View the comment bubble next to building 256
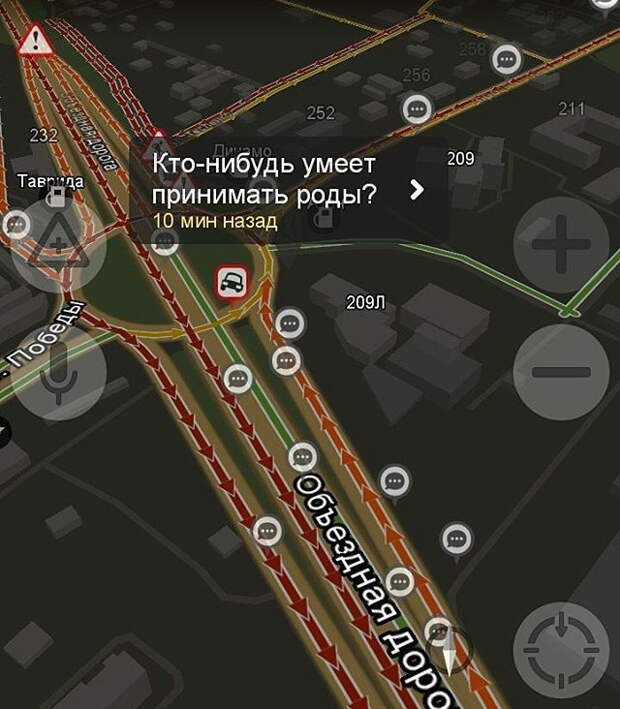Image resolution: width=620 pixels, height=709 pixels. (417, 109)
